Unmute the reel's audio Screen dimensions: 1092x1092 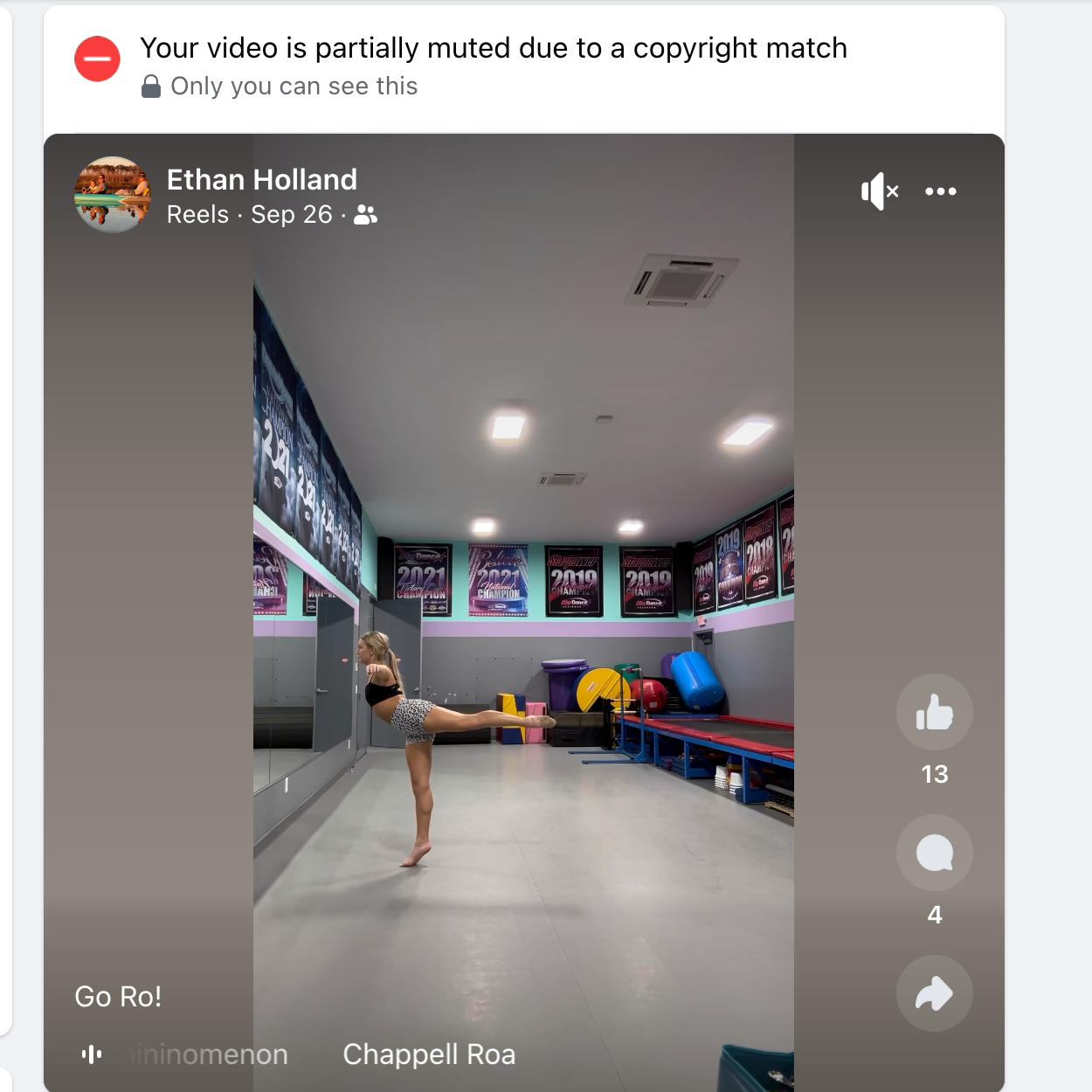pos(879,191)
